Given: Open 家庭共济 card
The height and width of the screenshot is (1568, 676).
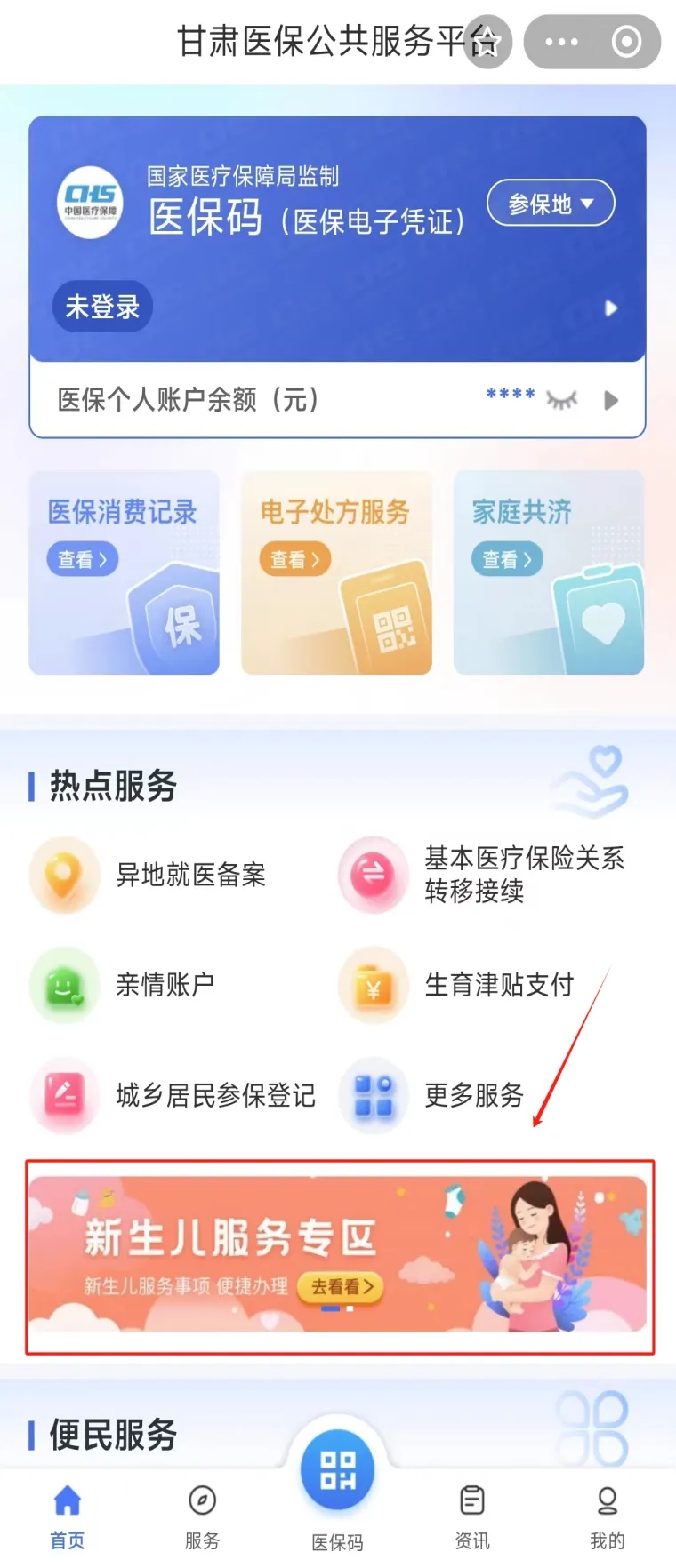Looking at the screenshot, I should 549,572.
